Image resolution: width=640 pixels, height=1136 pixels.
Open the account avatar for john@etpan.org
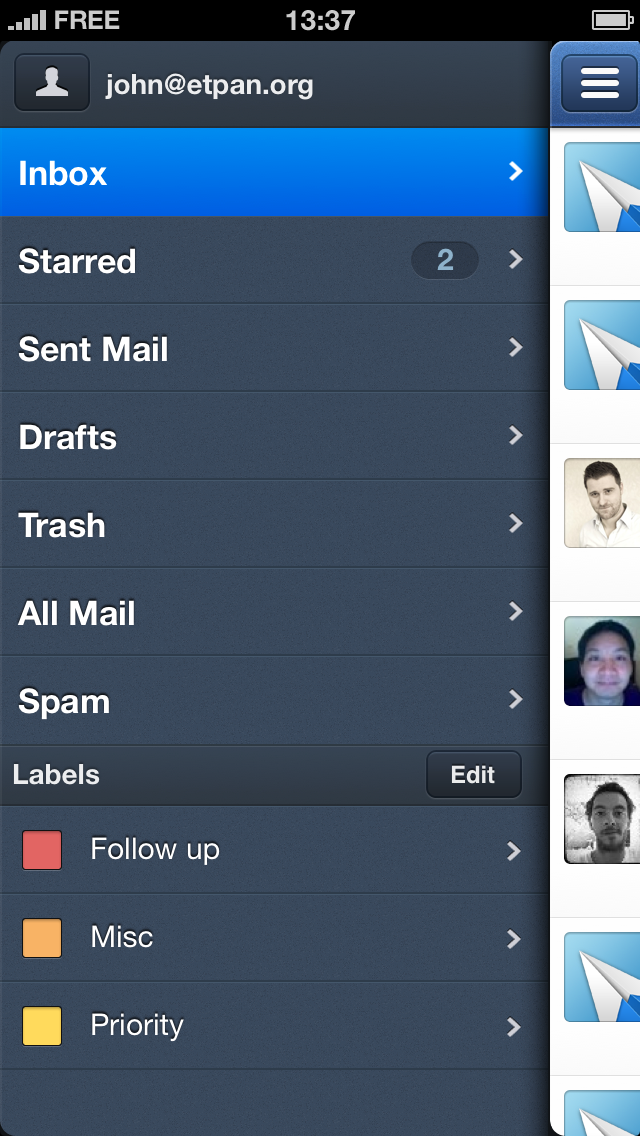tap(52, 83)
